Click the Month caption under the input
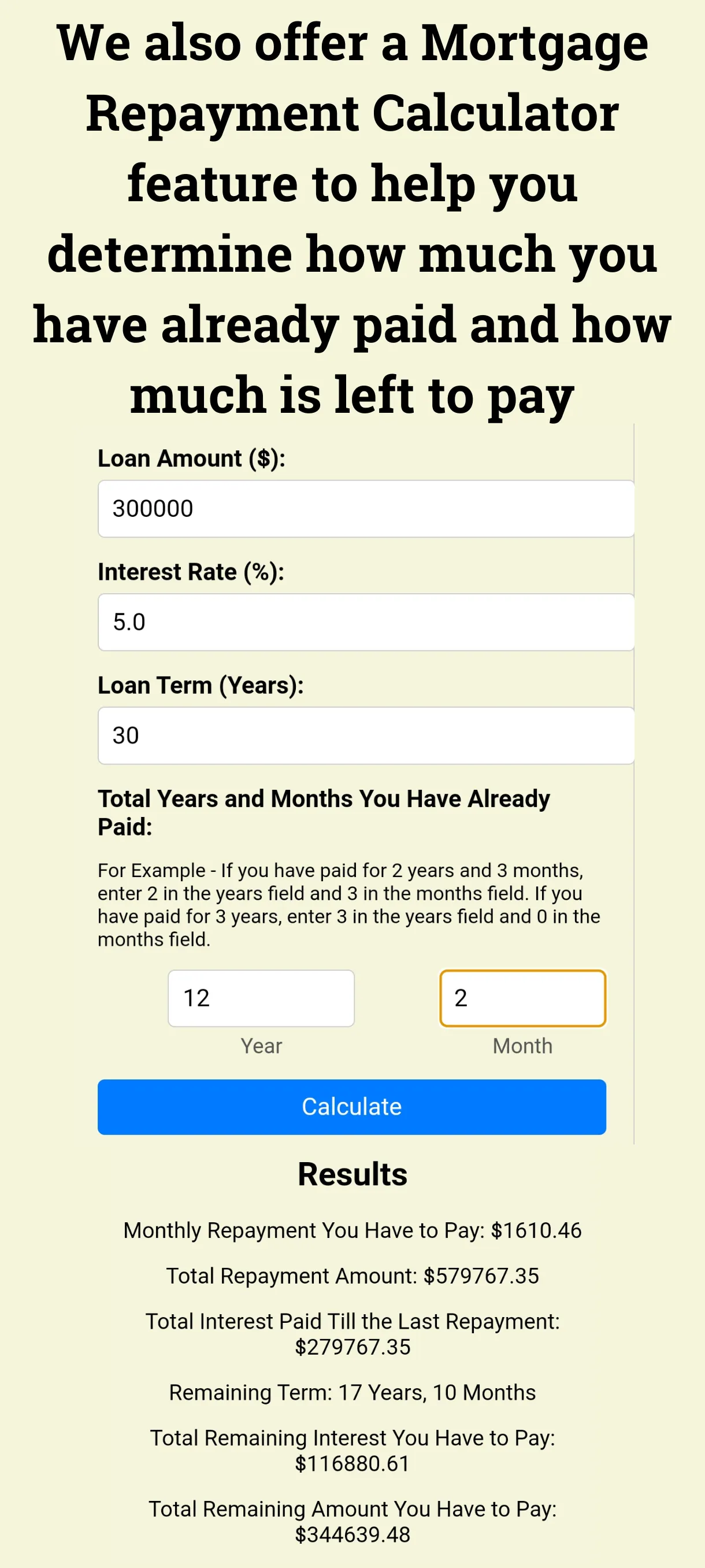 [x=522, y=1045]
